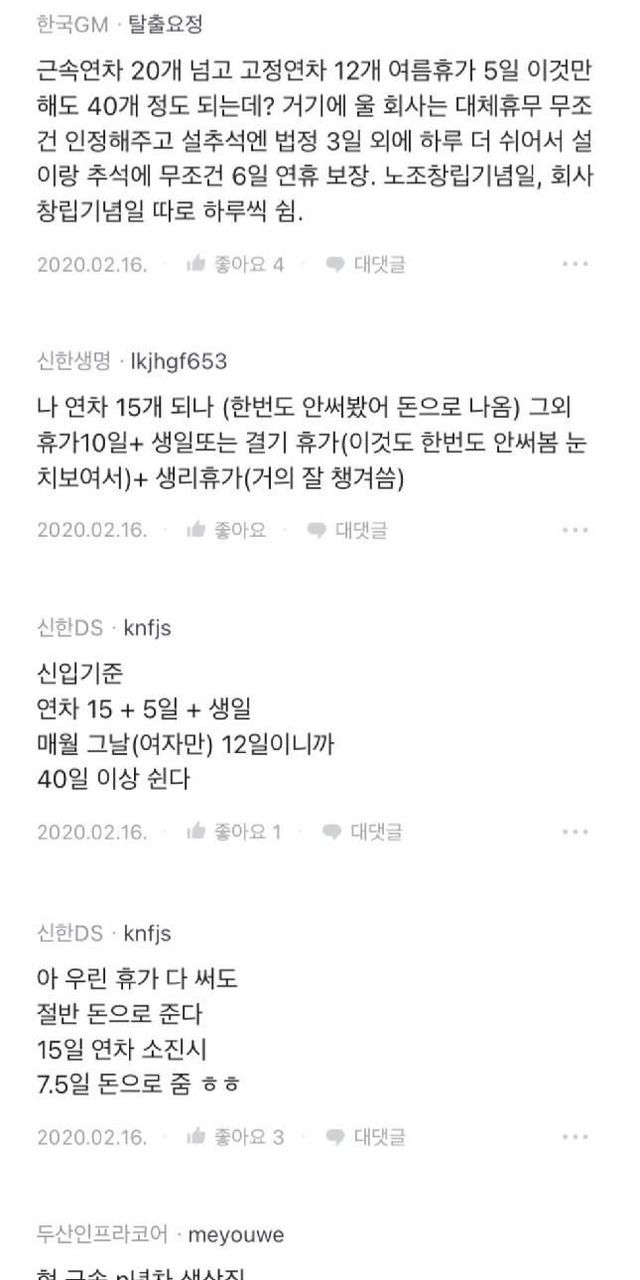Like knfjs's comment about 7.5일 돈으로 줌

235,1137
